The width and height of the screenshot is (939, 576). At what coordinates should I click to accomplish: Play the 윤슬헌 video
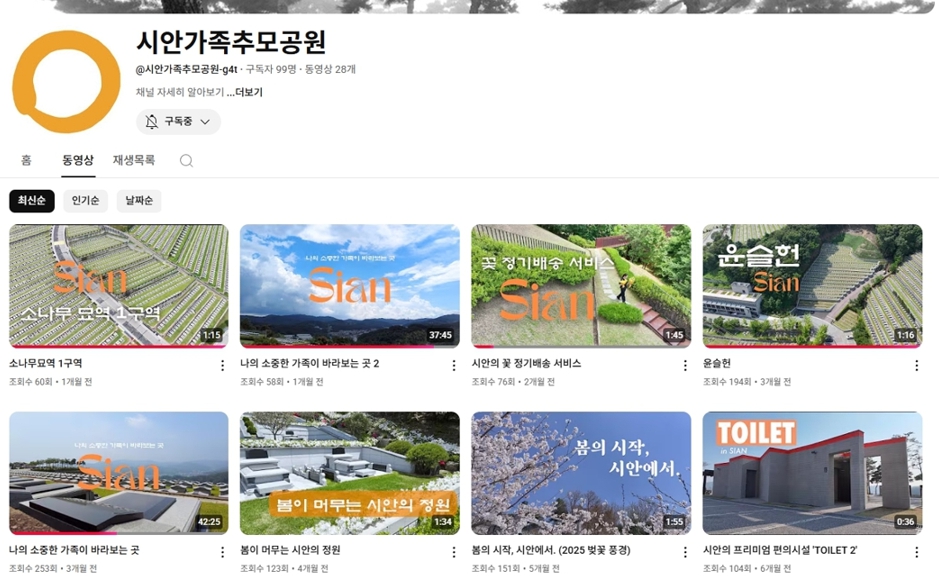coord(812,285)
